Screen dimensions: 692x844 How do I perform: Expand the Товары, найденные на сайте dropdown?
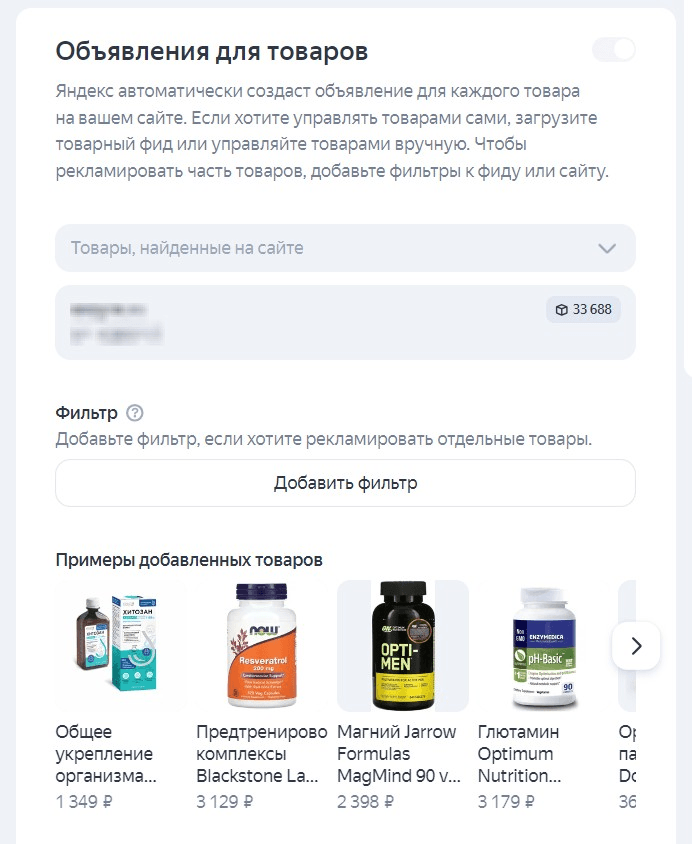tap(345, 248)
